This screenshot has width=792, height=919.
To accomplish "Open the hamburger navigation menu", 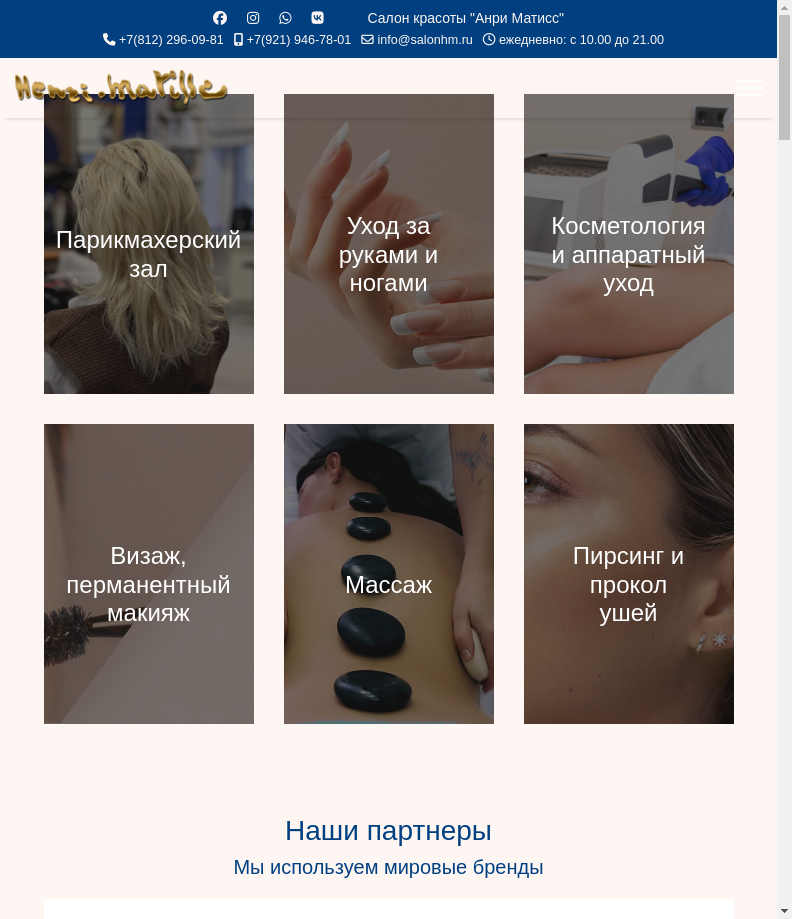I will pyautogui.click(x=748, y=88).
